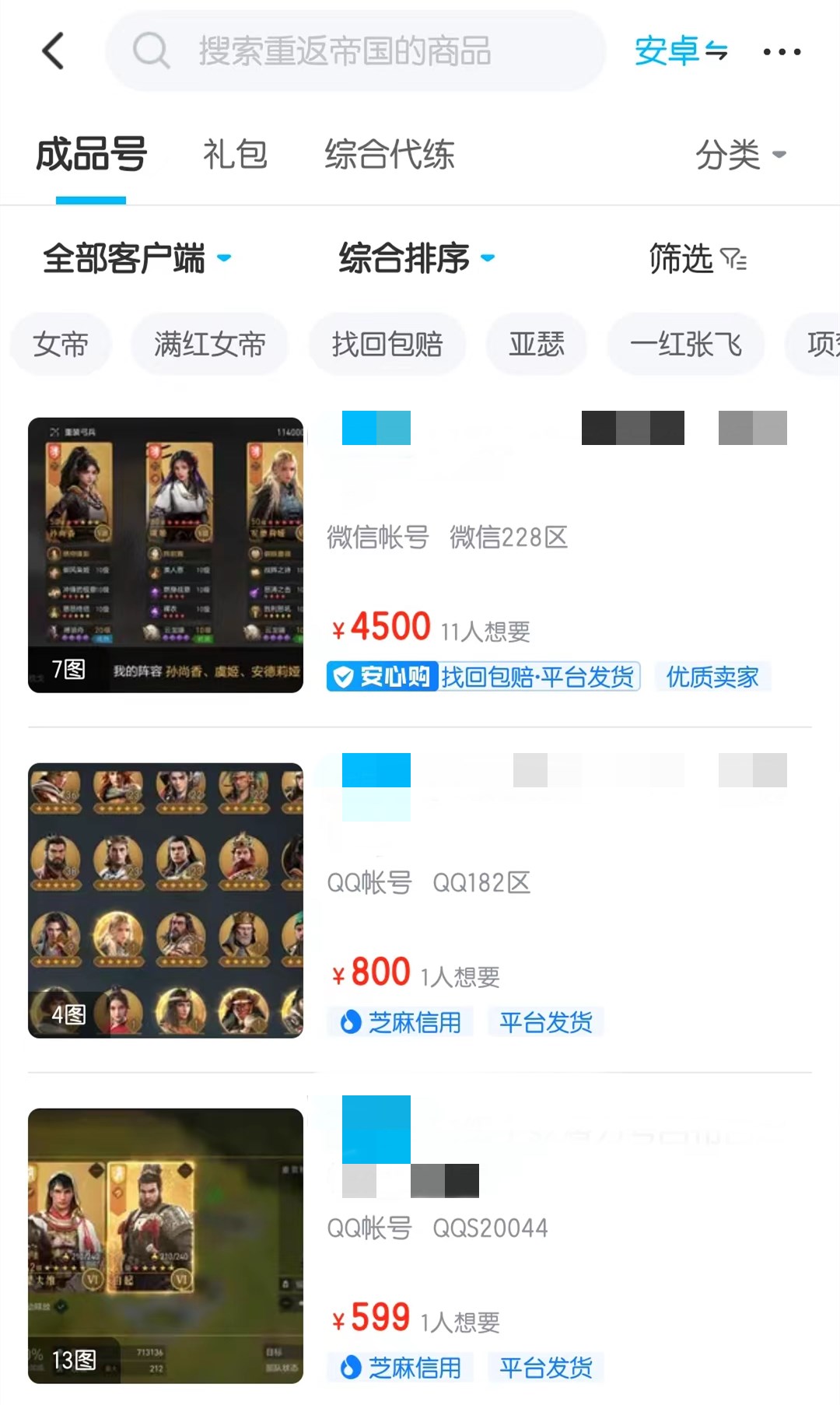
Task: Select the 找回包赔 filter chip
Action: point(387,344)
